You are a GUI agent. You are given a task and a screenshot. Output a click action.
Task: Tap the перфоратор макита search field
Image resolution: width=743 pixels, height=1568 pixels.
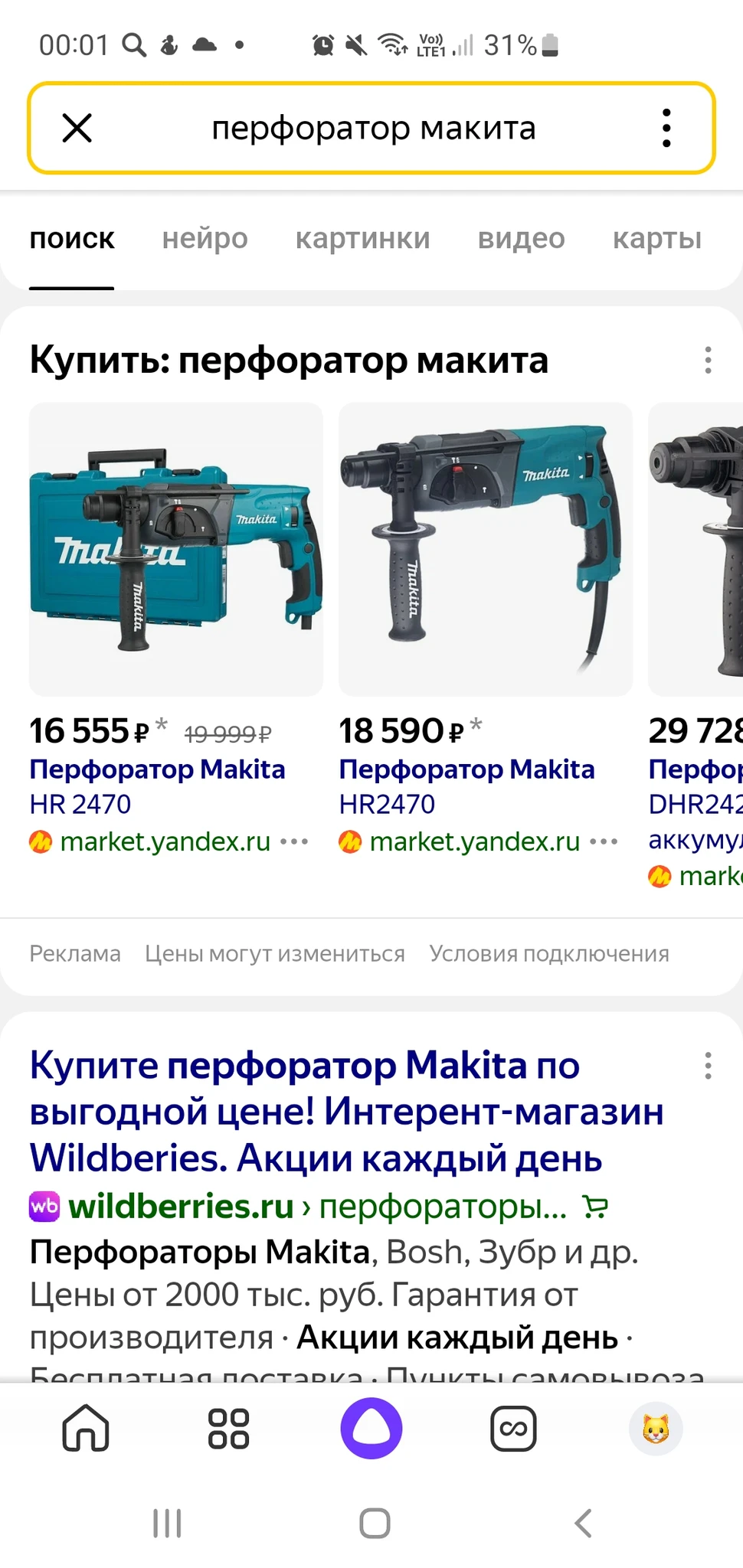pyautogui.click(x=373, y=128)
